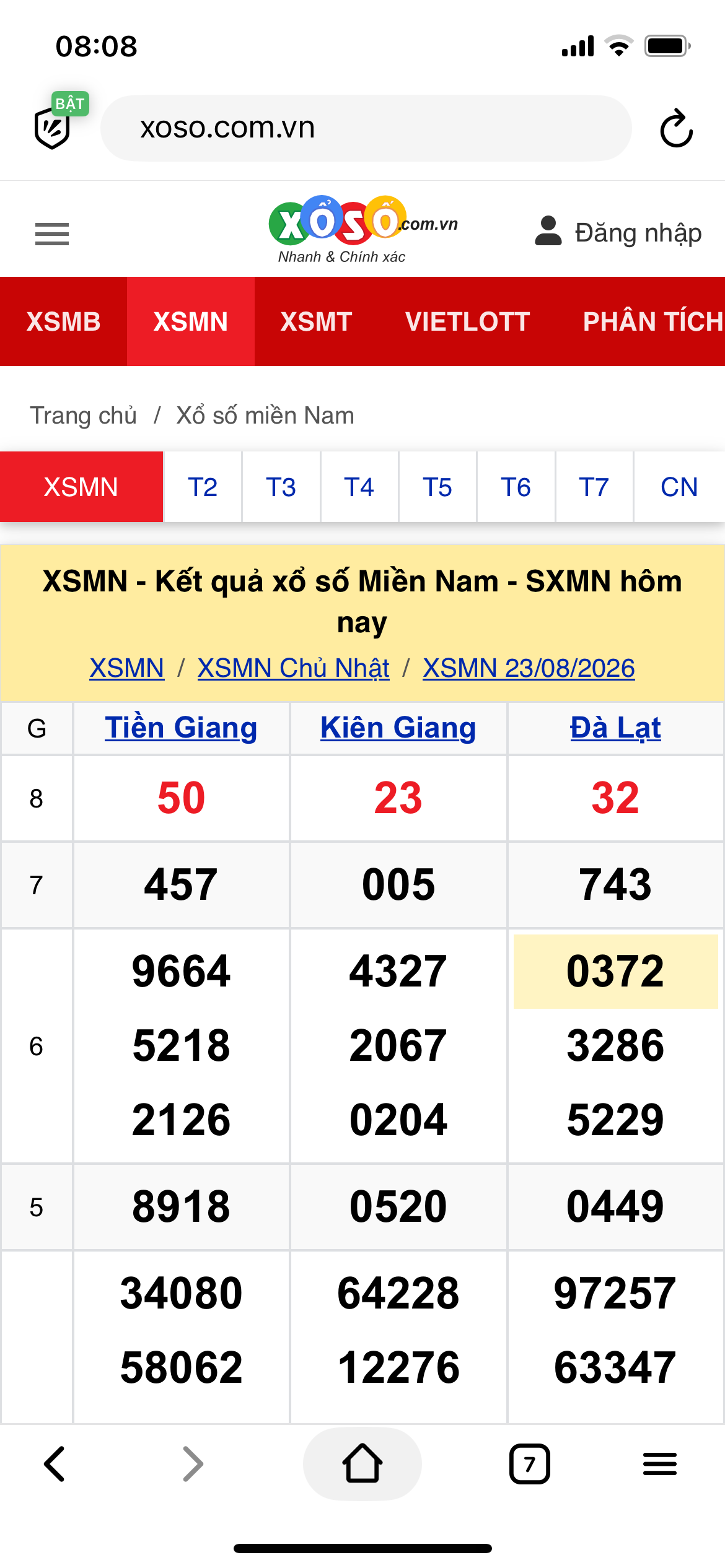The height and width of the screenshot is (1568, 725).
Task: Open the website hamburger menu
Action: (x=52, y=234)
